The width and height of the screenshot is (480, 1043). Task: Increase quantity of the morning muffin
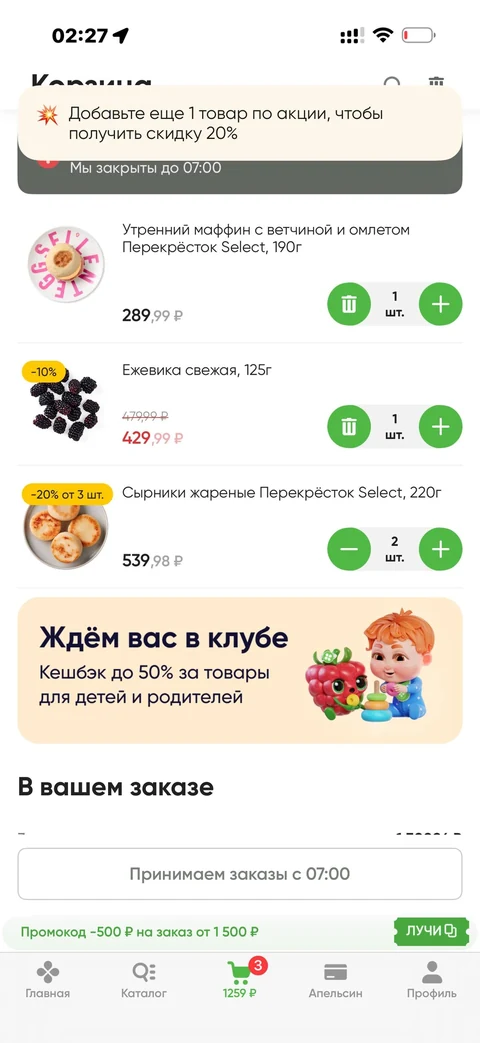(440, 305)
